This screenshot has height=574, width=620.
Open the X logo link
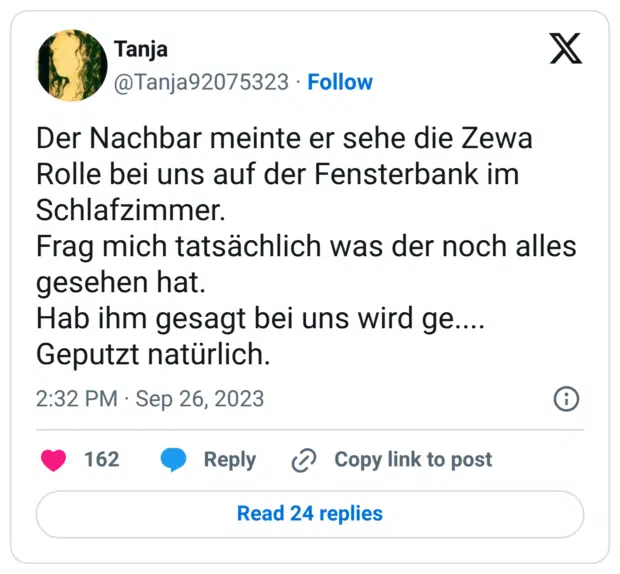[x=566, y=48]
